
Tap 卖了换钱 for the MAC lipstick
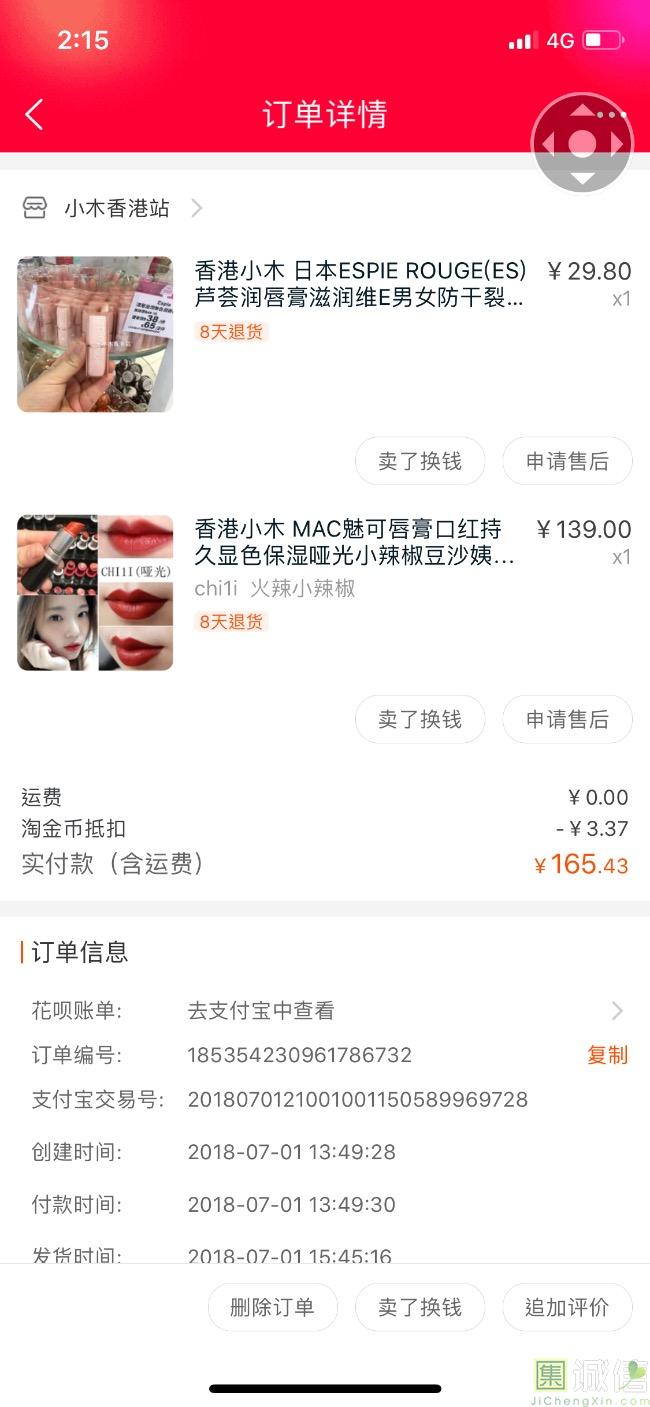click(x=420, y=719)
